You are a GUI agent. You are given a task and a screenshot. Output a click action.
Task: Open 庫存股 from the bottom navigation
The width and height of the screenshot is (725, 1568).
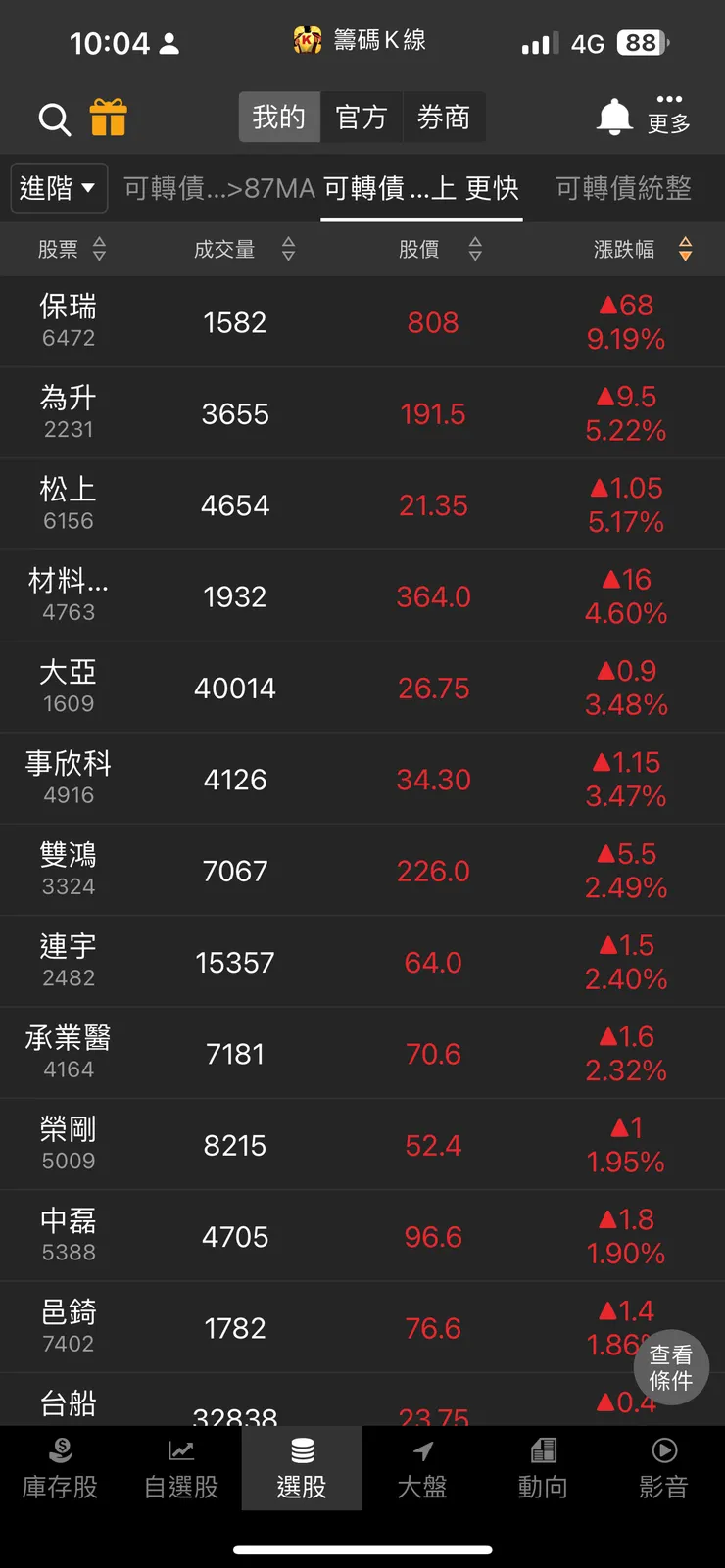[60, 1469]
